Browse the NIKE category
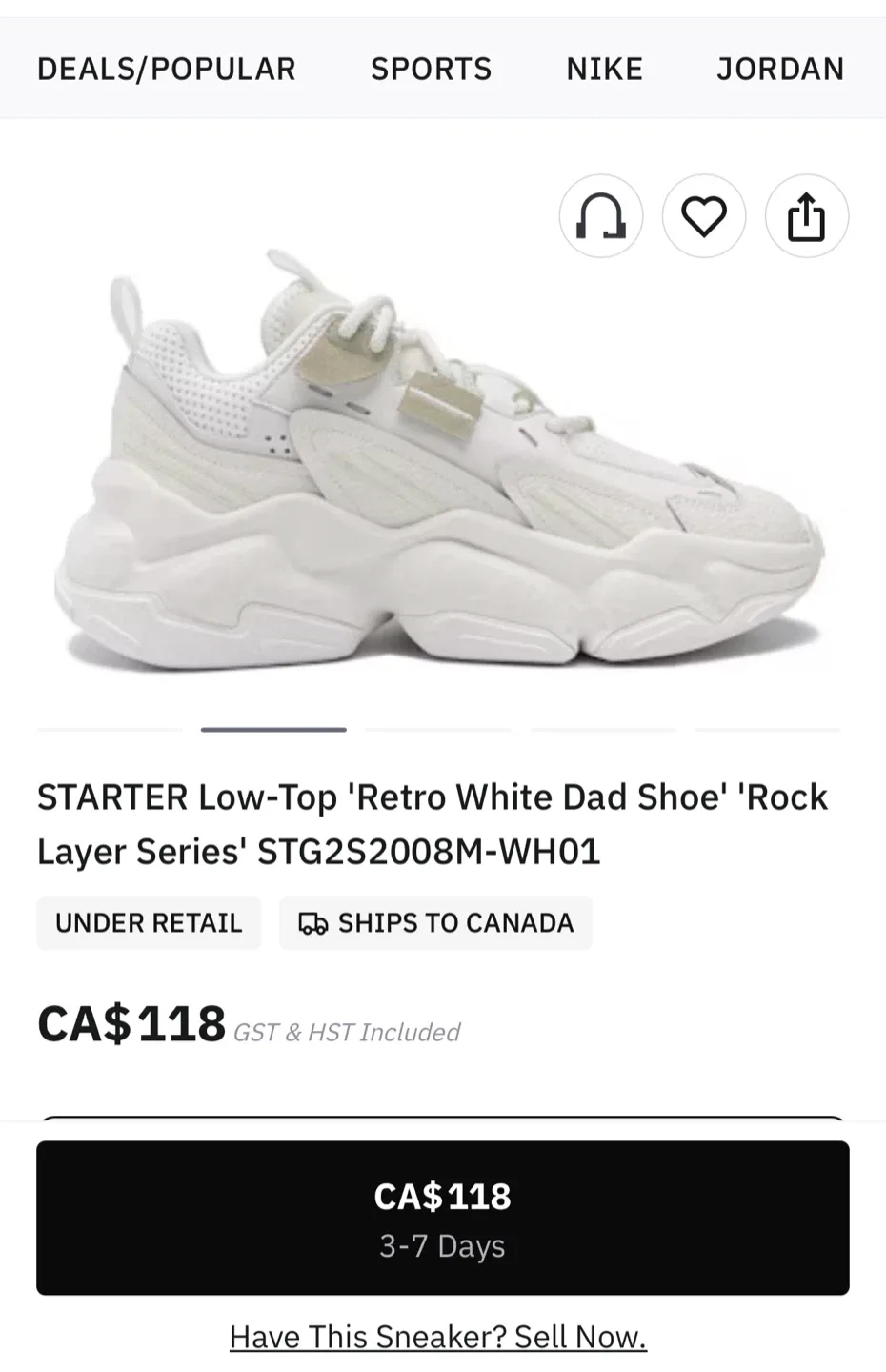 pos(604,68)
